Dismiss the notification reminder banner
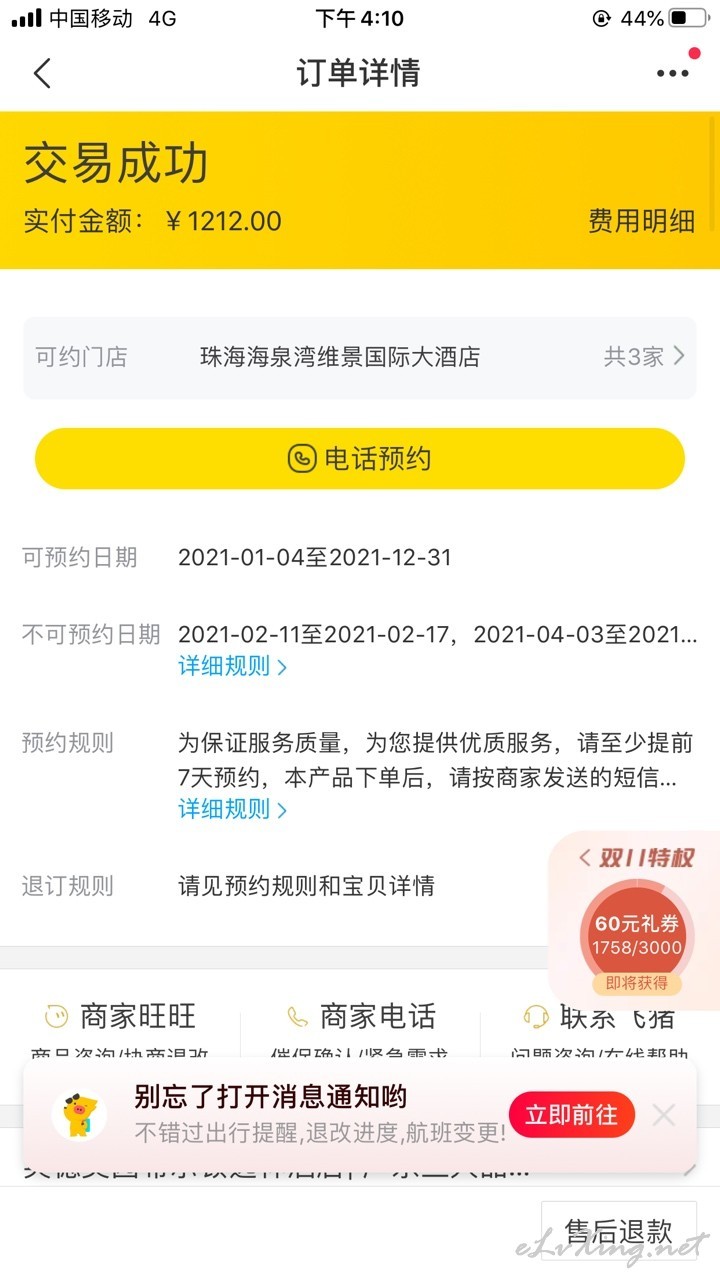Screen dimensions: 720x1280 pyautogui.click(x=664, y=1115)
